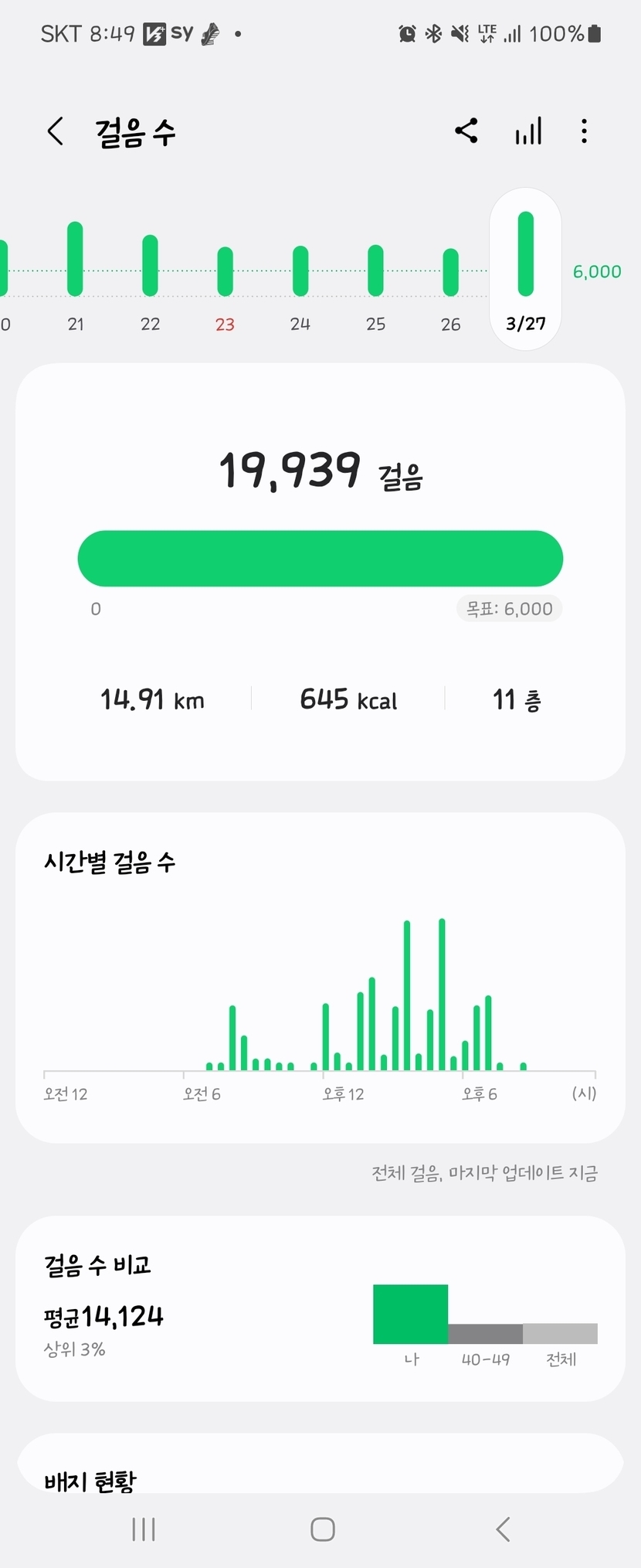This screenshot has width=641, height=1568.
Task: Select the step bar for day 26
Action: tap(450, 273)
